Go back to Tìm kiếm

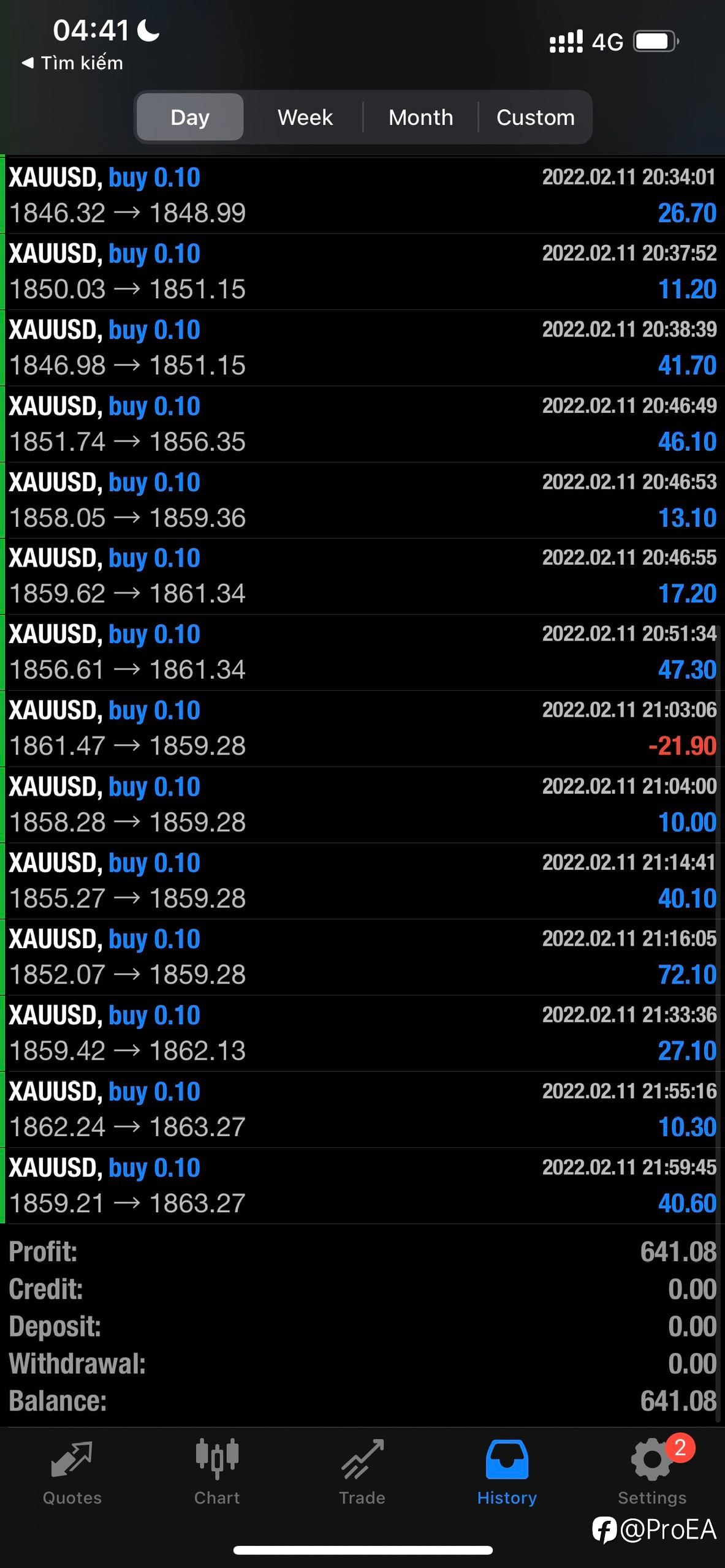(72, 63)
